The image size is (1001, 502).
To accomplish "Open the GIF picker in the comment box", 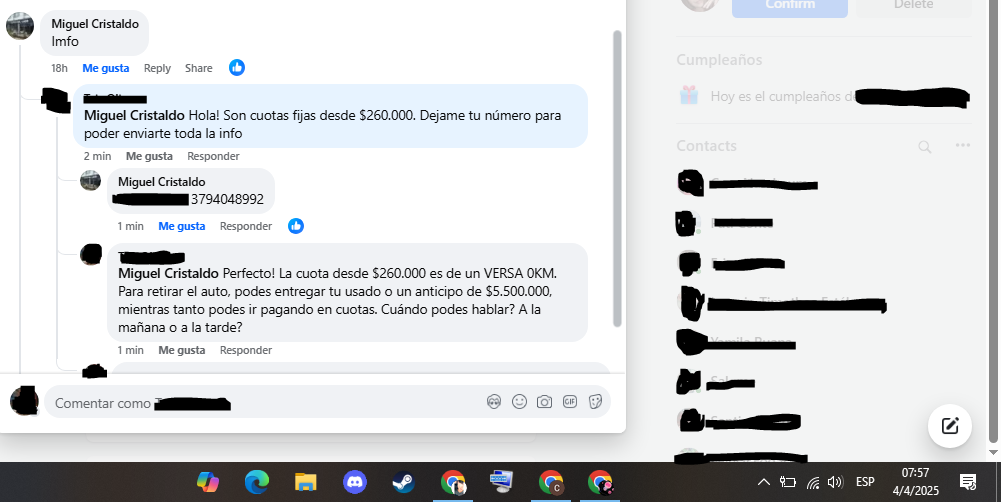I will point(570,402).
